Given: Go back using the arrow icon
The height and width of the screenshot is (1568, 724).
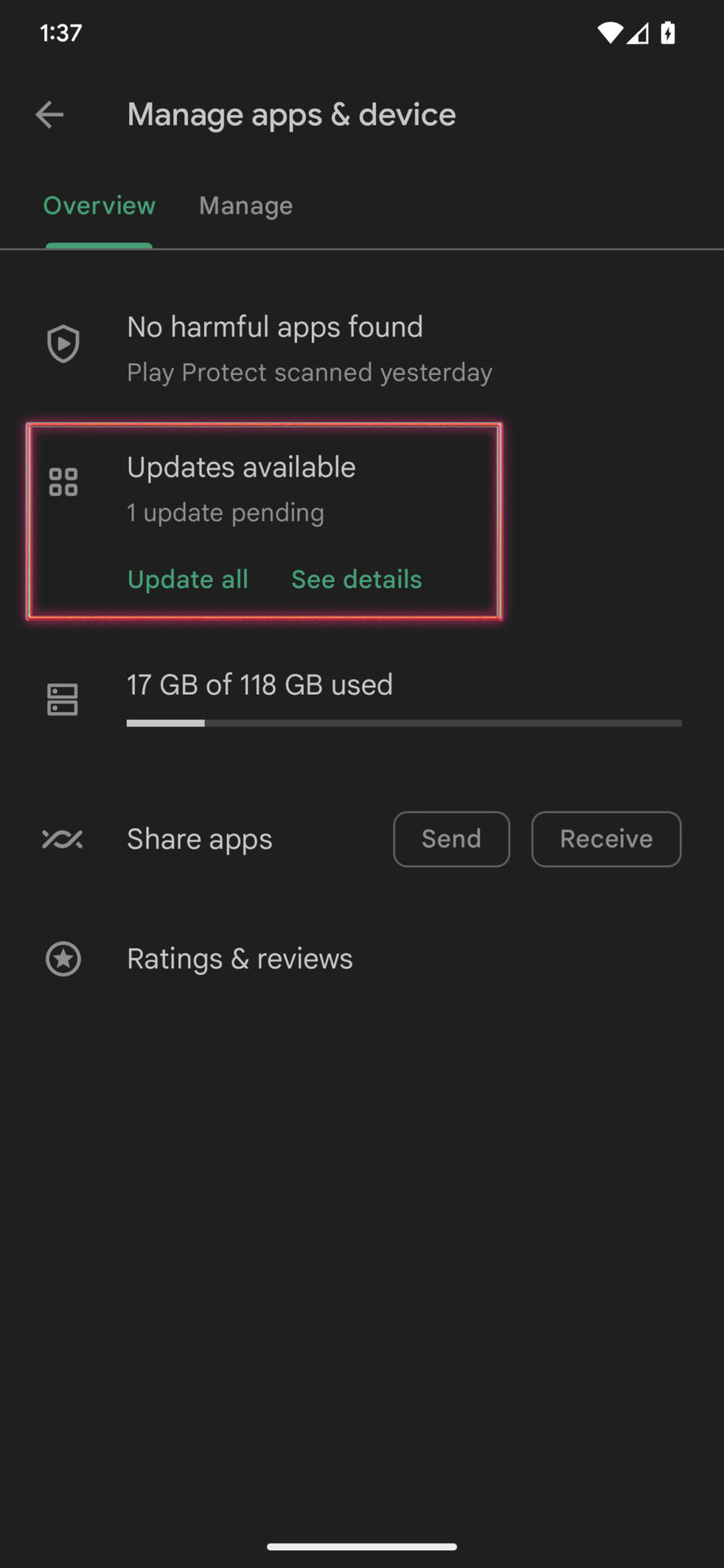Looking at the screenshot, I should click(50, 115).
